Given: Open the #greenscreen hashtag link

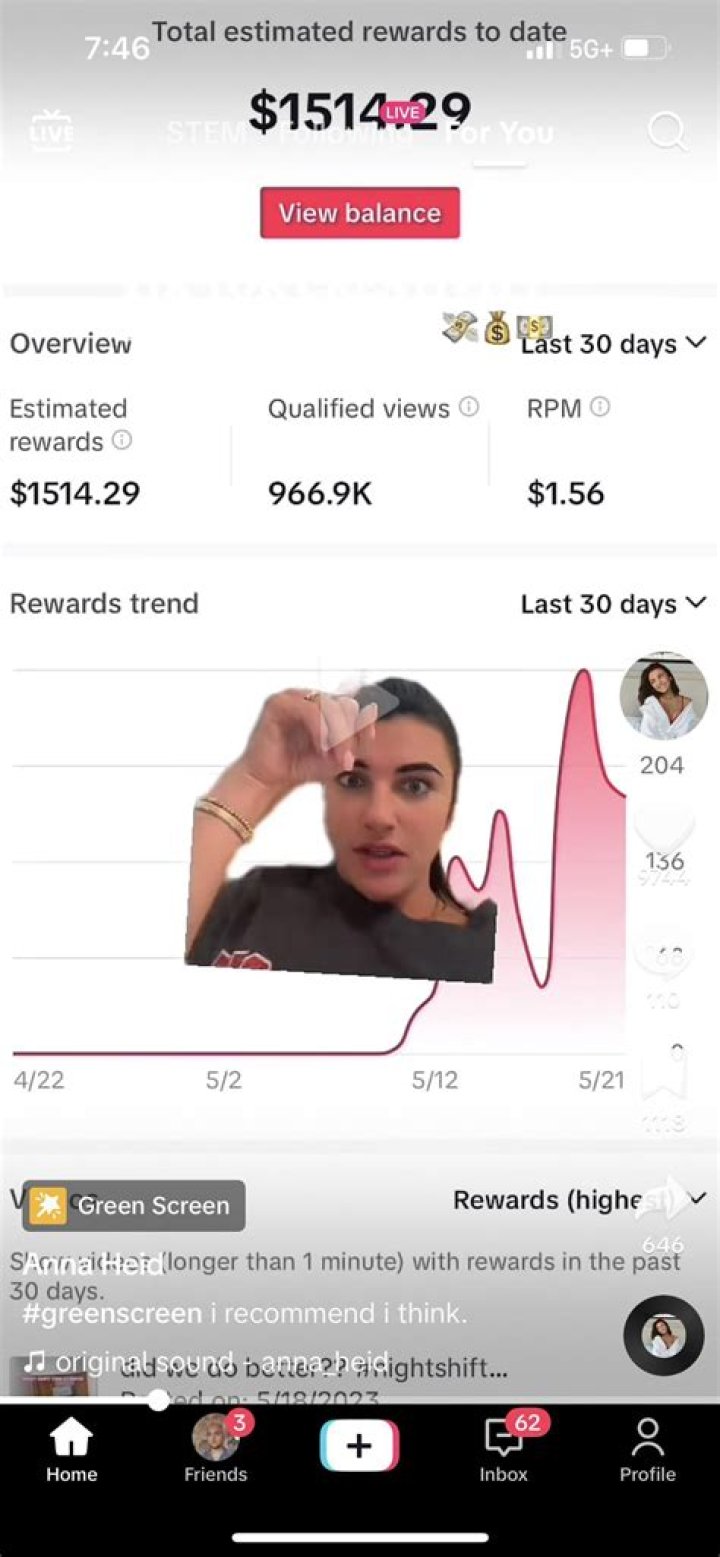Looking at the screenshot, I should [112, 1313].
